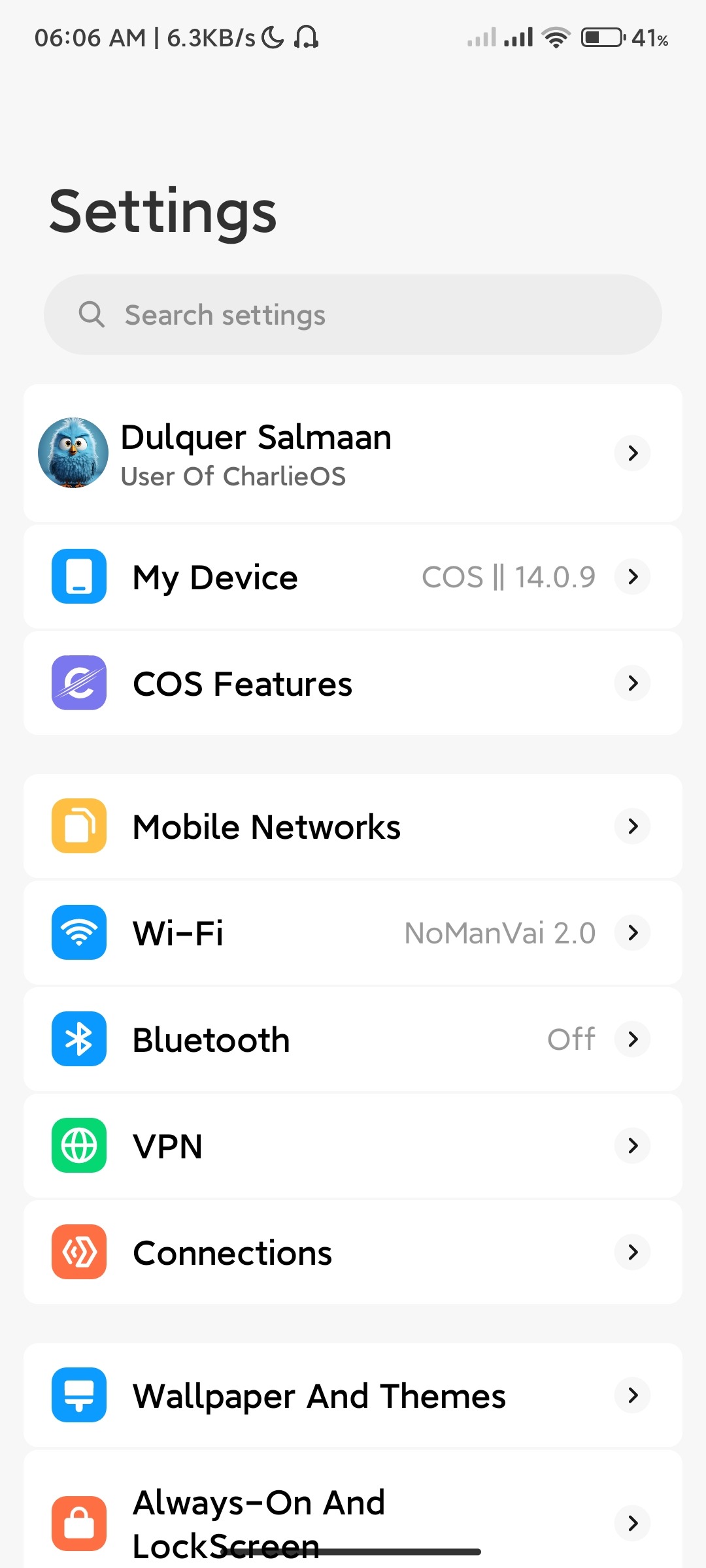This screenshot has height=1568, width=706.
Task: Open Dulquer Salmaan's account profile
Action: tap(353, 453)
